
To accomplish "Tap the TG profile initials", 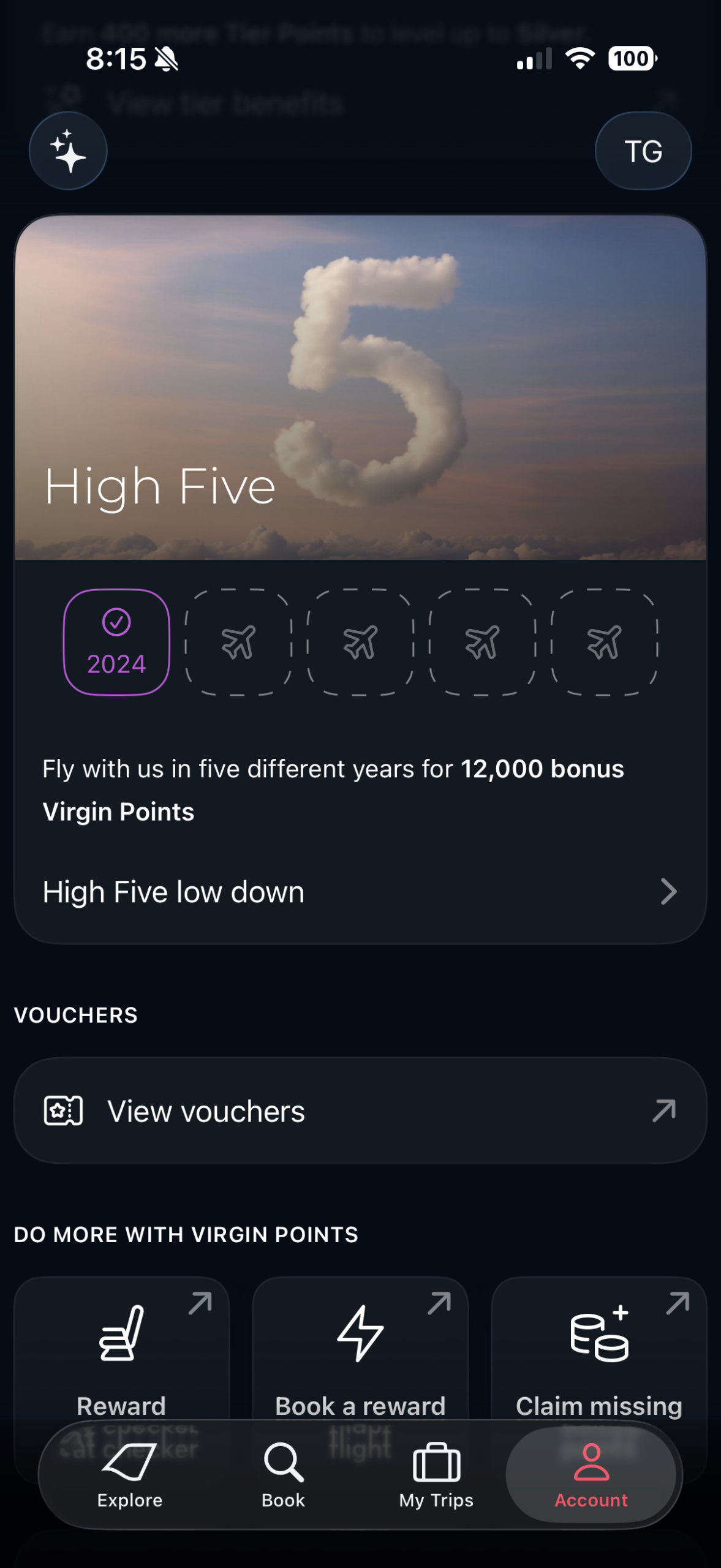I will [643, 151].
